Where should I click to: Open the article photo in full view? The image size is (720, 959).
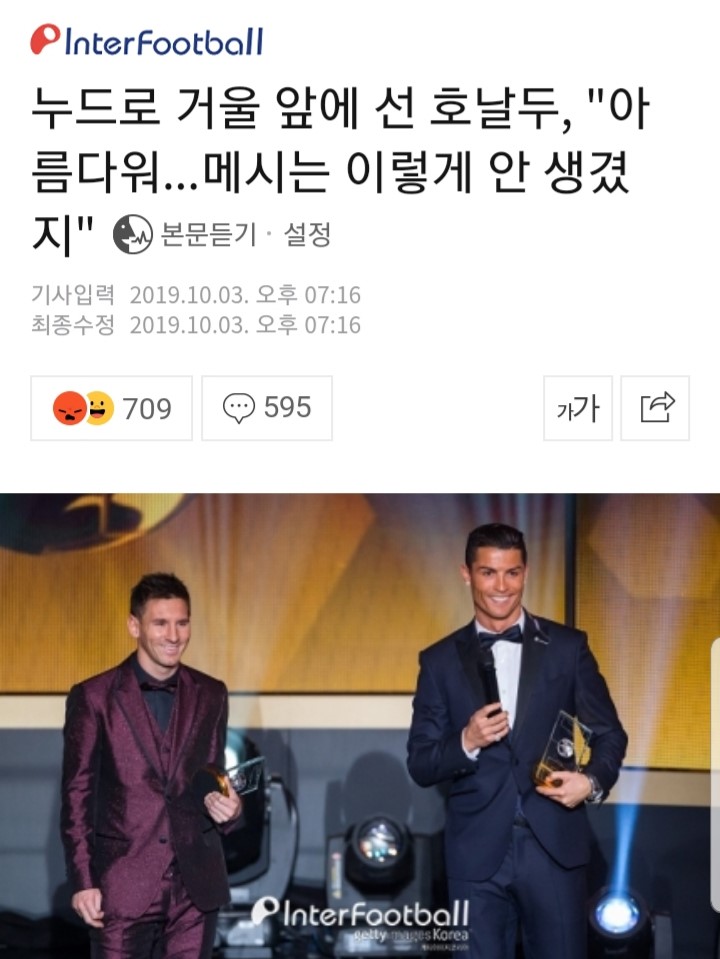coord(360,725)
